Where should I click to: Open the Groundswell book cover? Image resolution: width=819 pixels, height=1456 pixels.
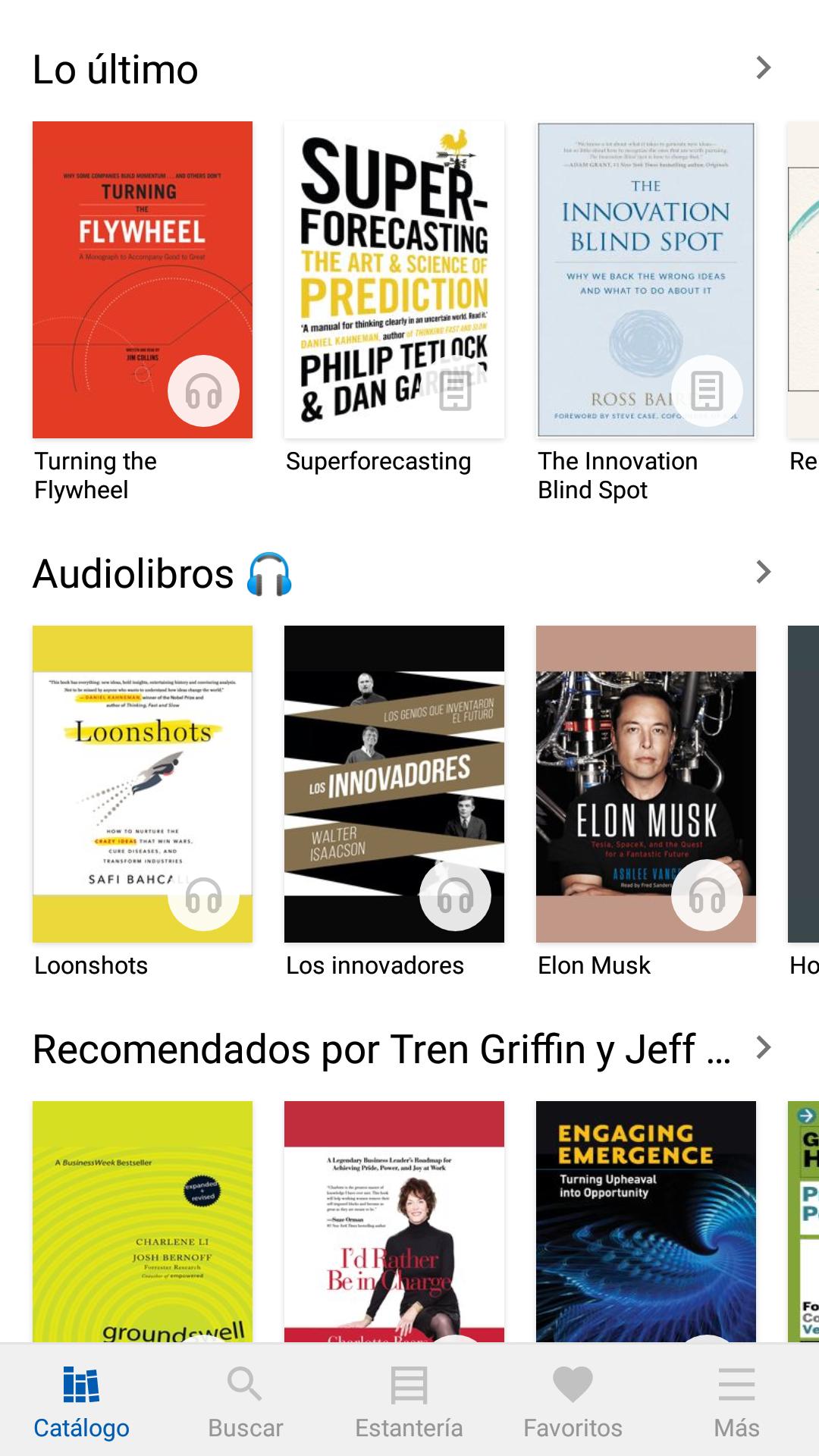click(x=143, y=1222)
